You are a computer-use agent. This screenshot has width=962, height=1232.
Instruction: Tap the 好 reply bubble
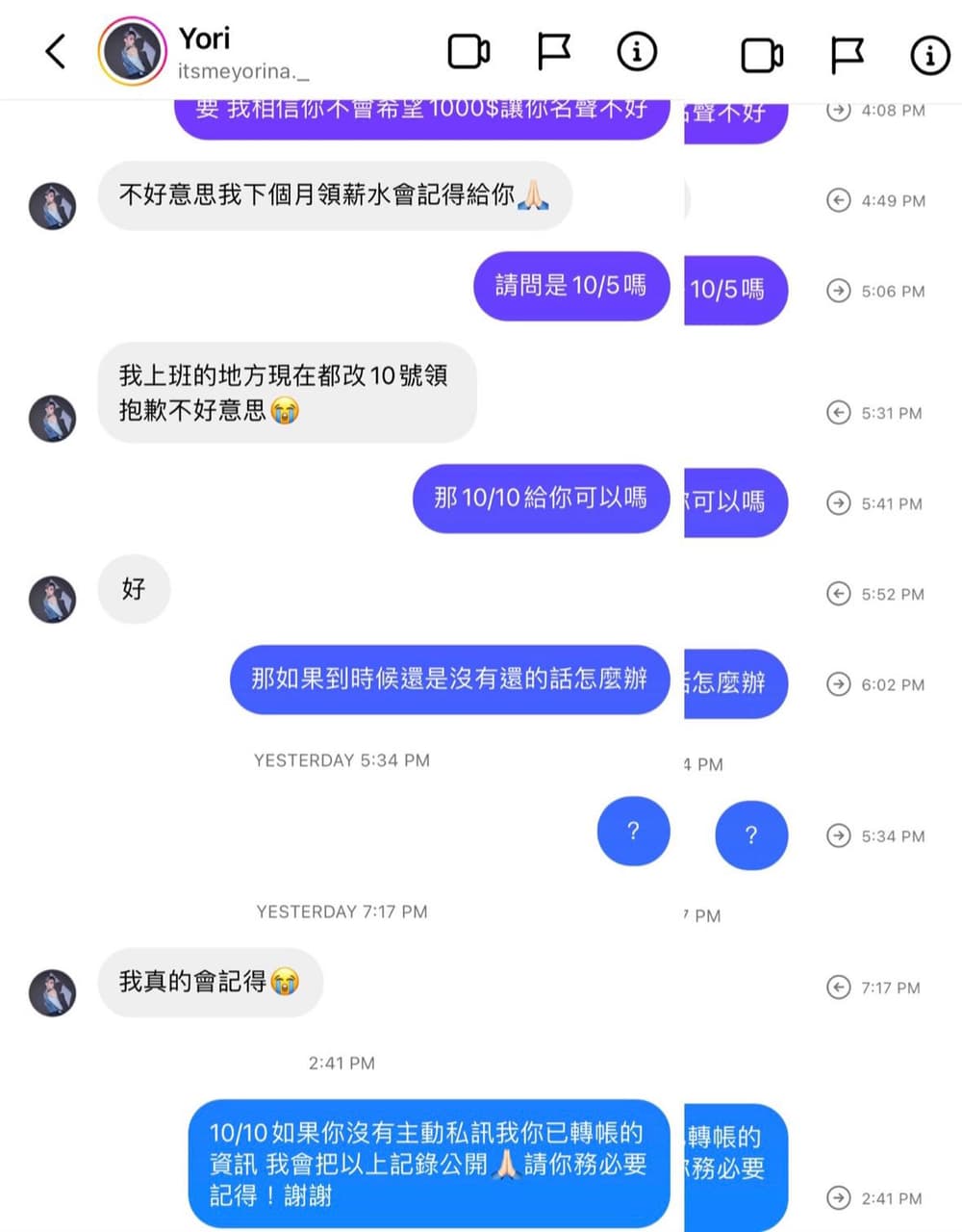[x=134, y=590]
